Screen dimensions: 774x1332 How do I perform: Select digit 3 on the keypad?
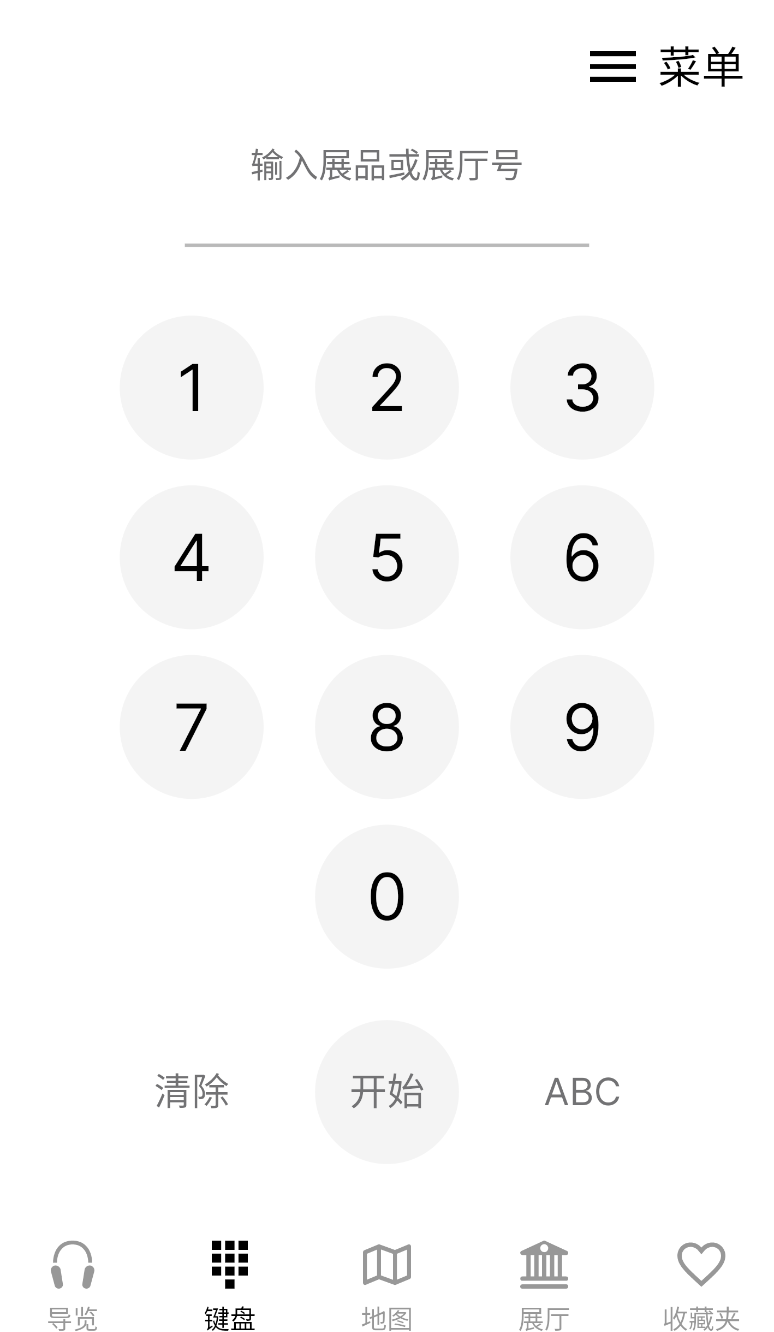(582, 388)
